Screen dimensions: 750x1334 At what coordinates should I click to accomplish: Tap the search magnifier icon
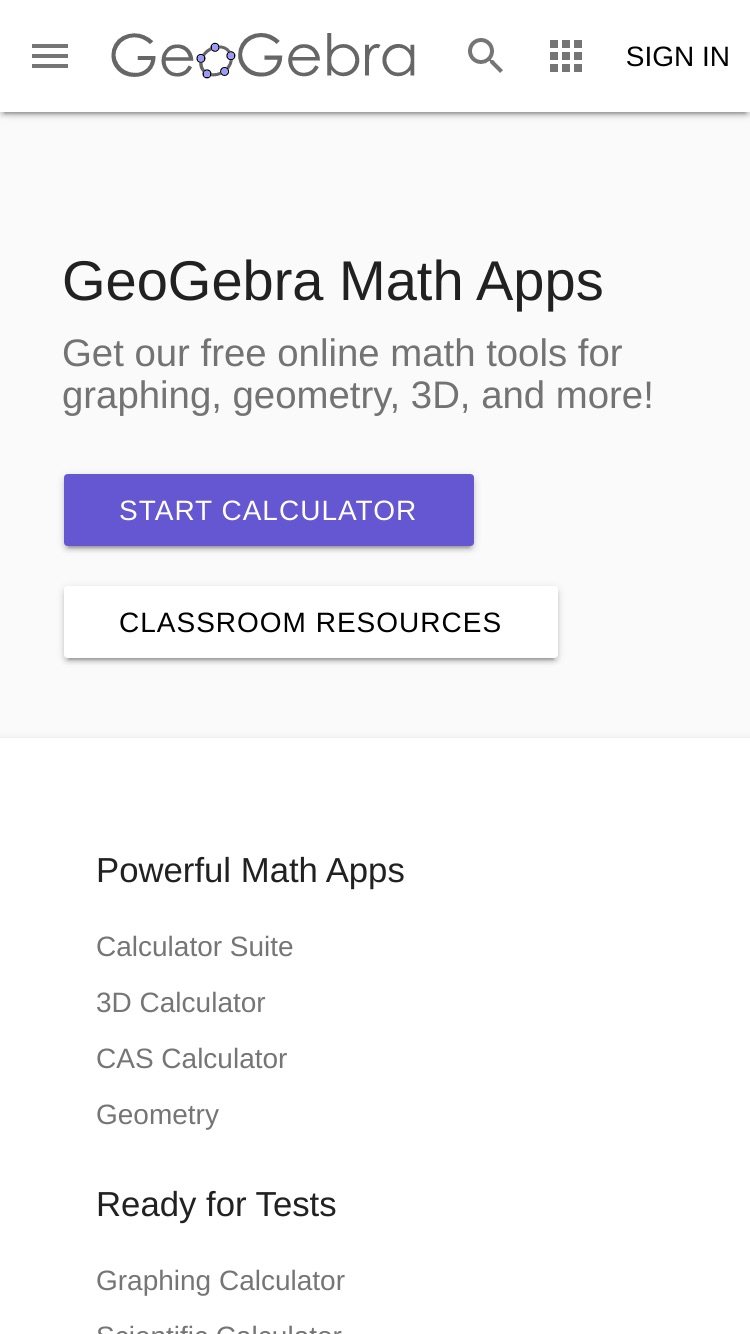[486, 56]
